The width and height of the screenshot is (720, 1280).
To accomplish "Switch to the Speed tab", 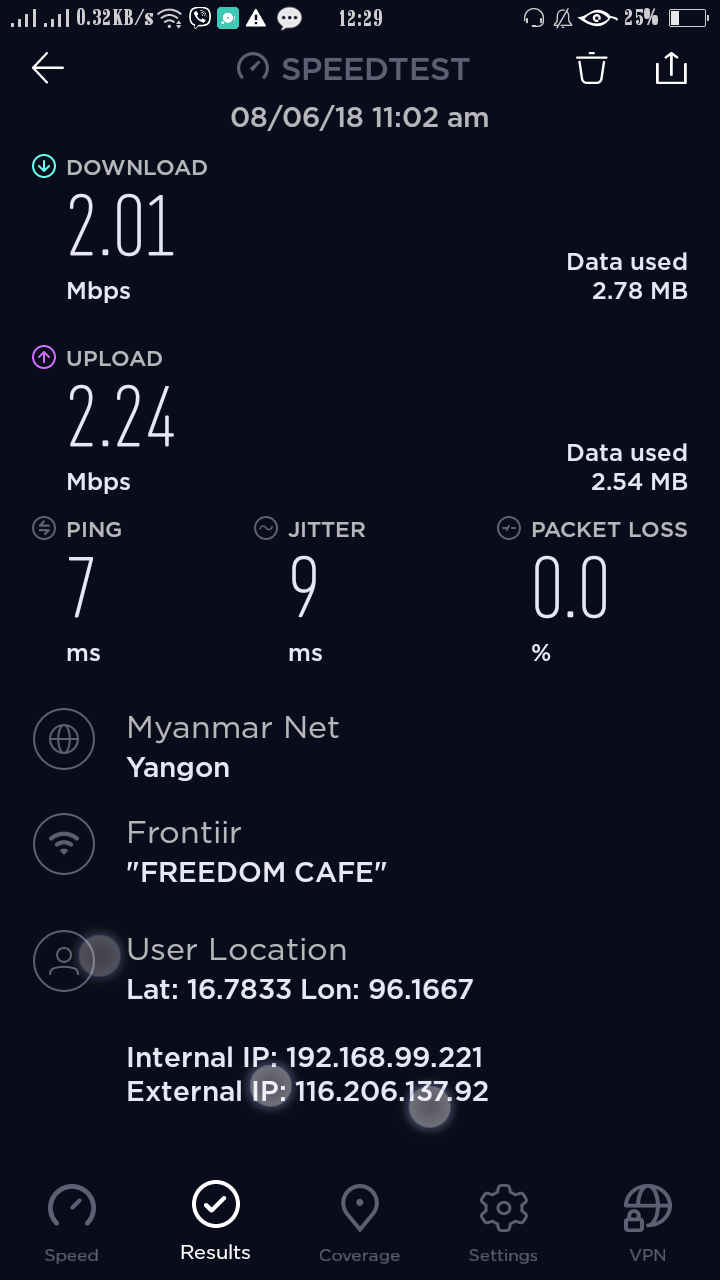I will tap(72, 1222).
